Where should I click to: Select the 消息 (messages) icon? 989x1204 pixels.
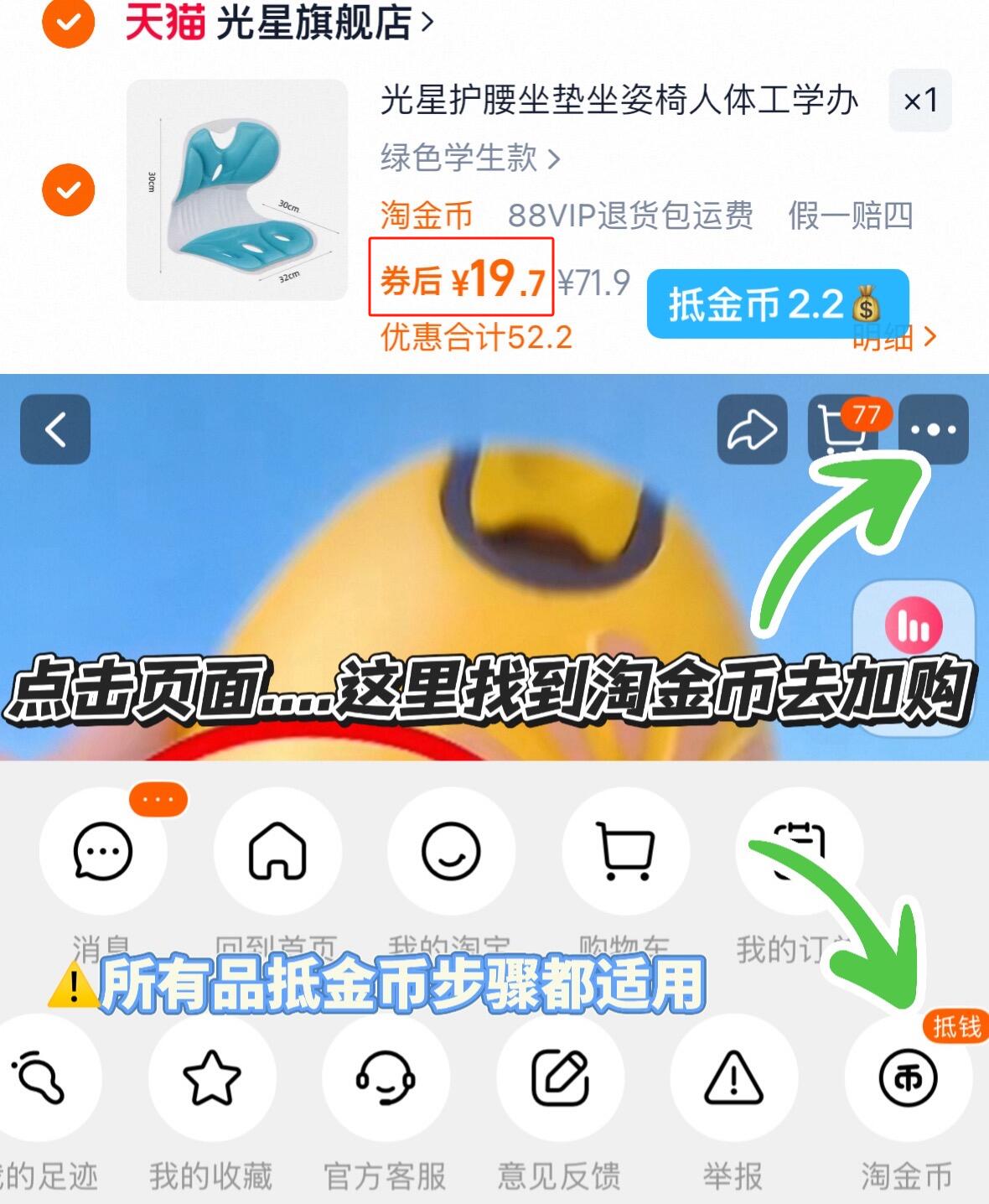pos(102,850)
